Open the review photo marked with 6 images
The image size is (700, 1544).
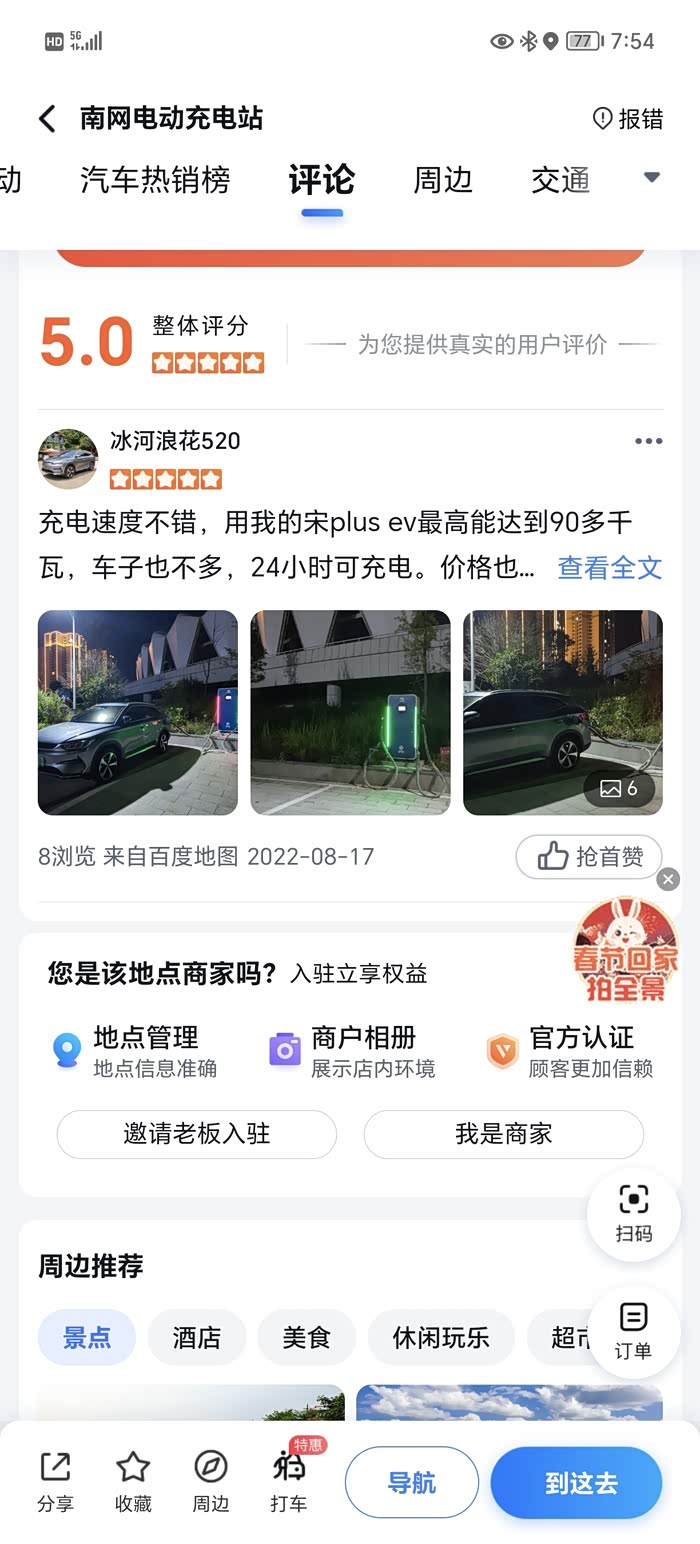pyautogui.click(x=562, y=712)
